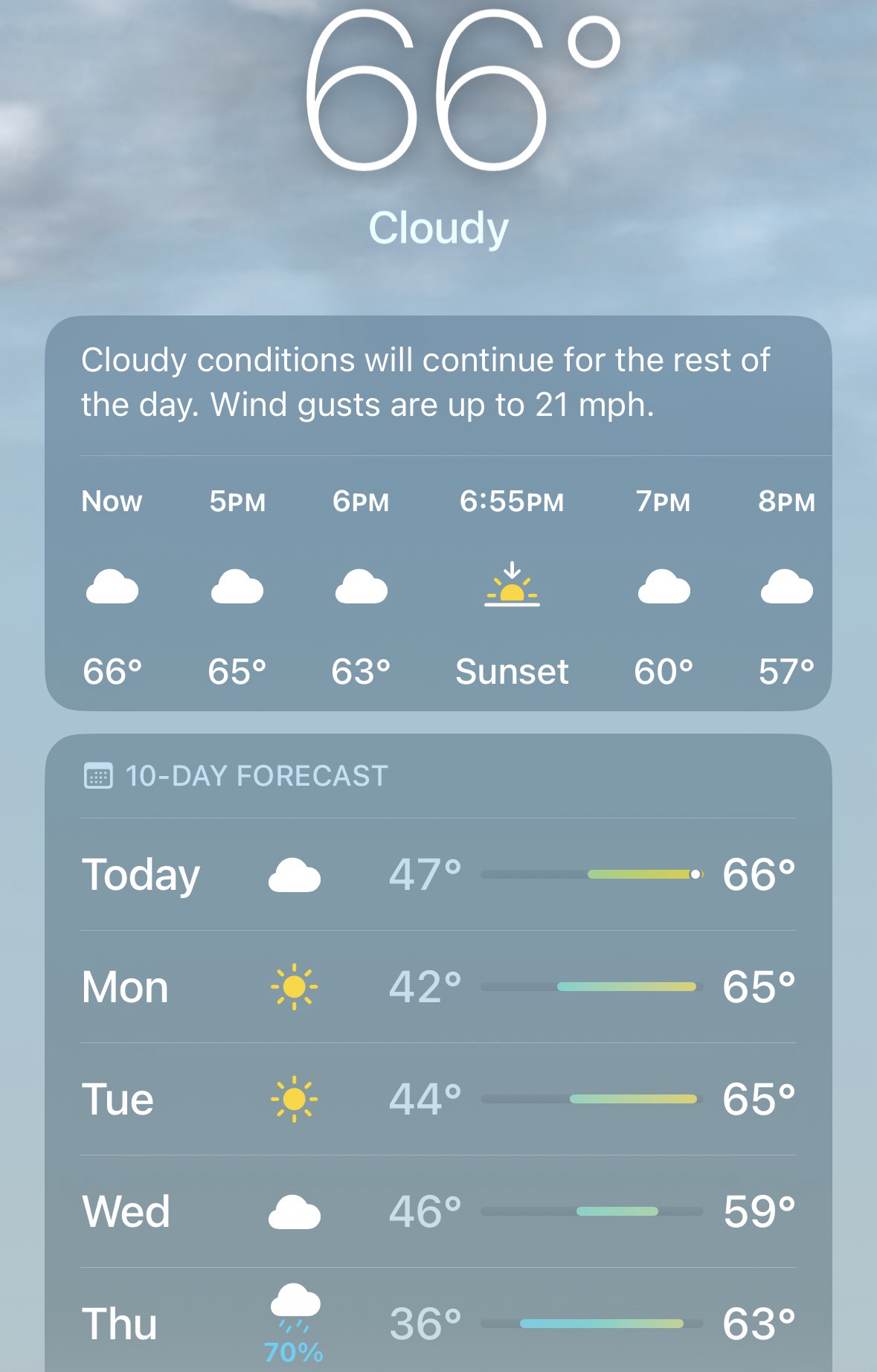Show Wed forecast details
The height and width of the screenshot is (1372, 877).
pos(438,1211)
